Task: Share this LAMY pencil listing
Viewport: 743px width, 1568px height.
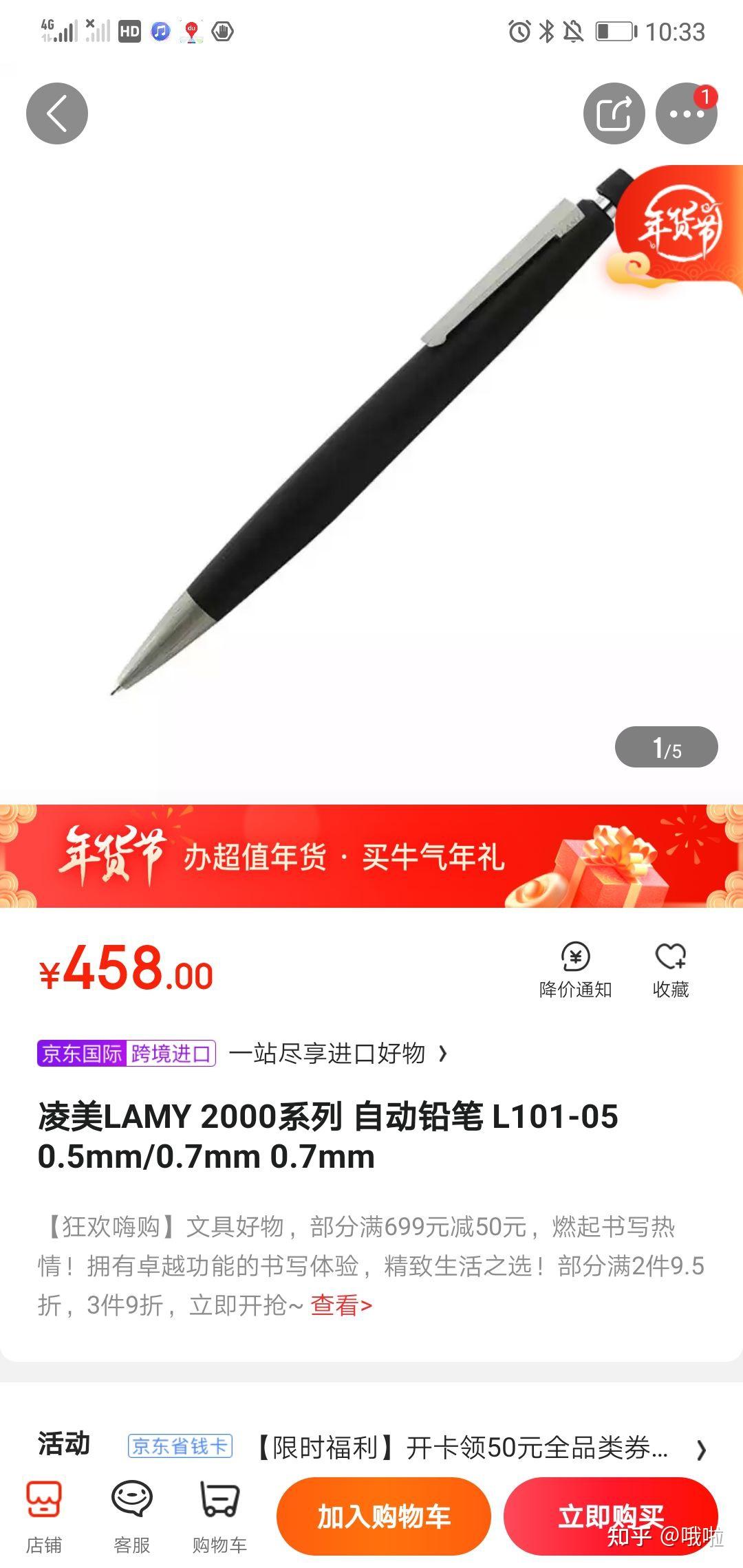Action: click(614, 113)
